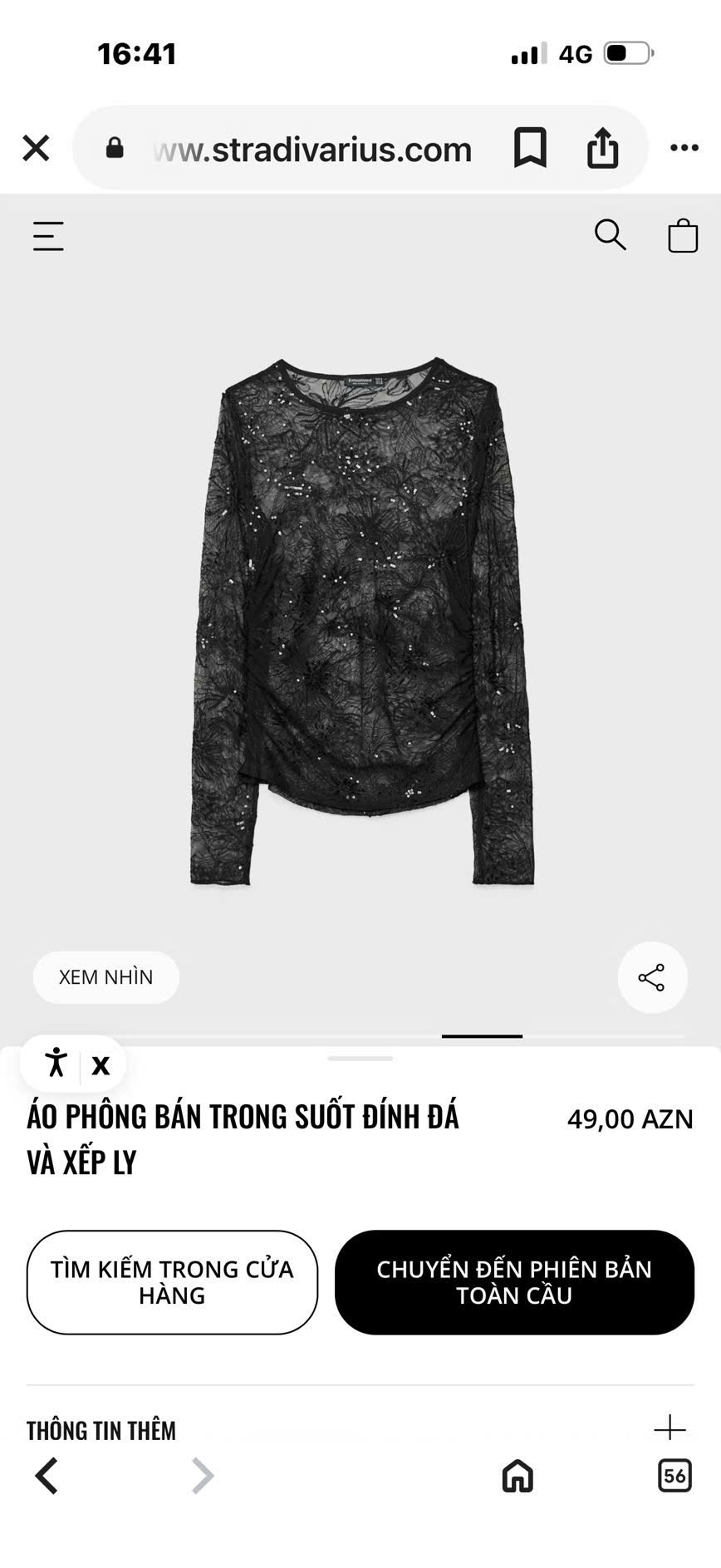The height and width of the screenshot is (1568, 721).
Task: Open the browser tabs overview showing 56
Action: click(x=671, y=1478)
